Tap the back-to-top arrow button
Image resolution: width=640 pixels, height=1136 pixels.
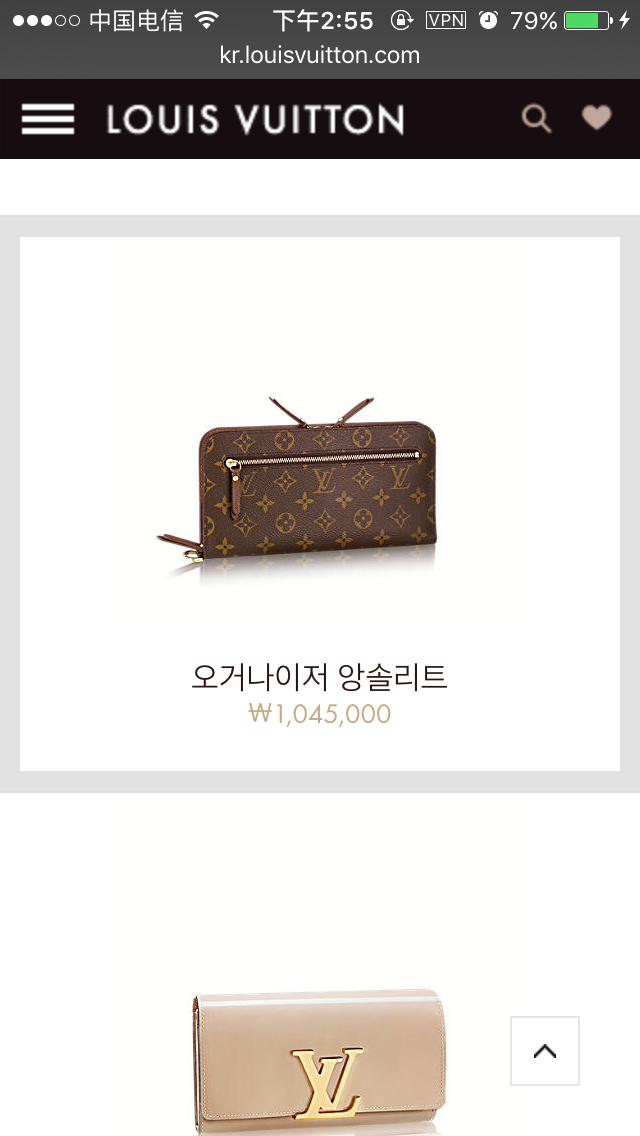click(545, 1051)
